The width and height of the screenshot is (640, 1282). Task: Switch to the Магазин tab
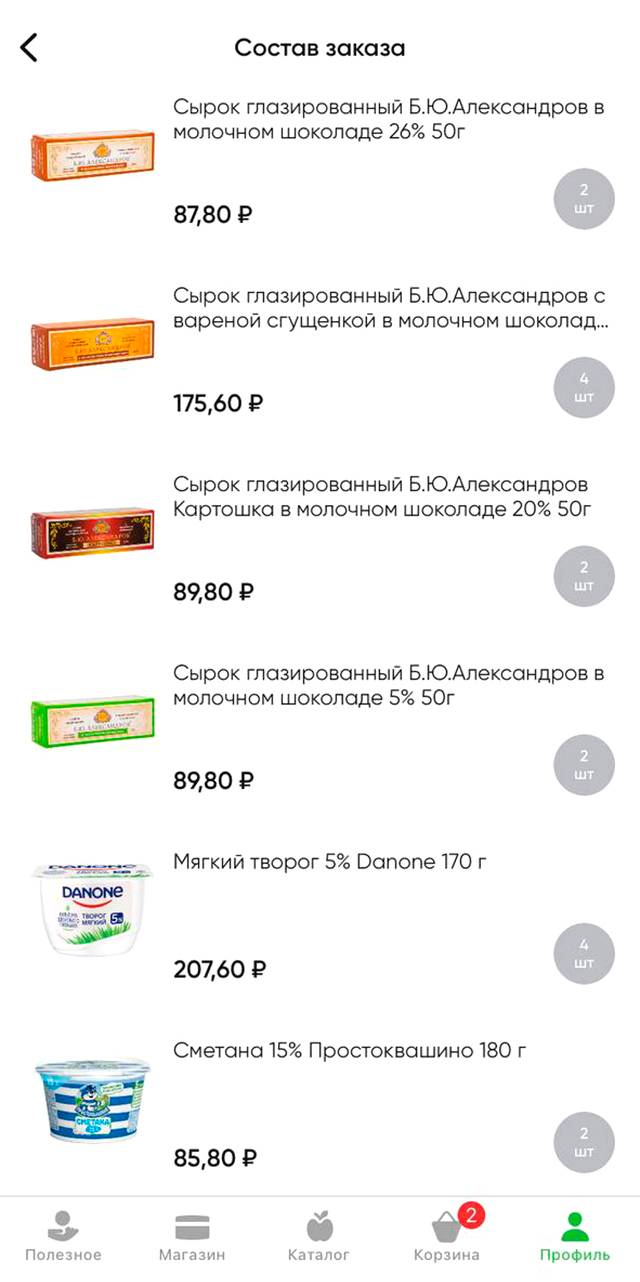(192, 1236)
